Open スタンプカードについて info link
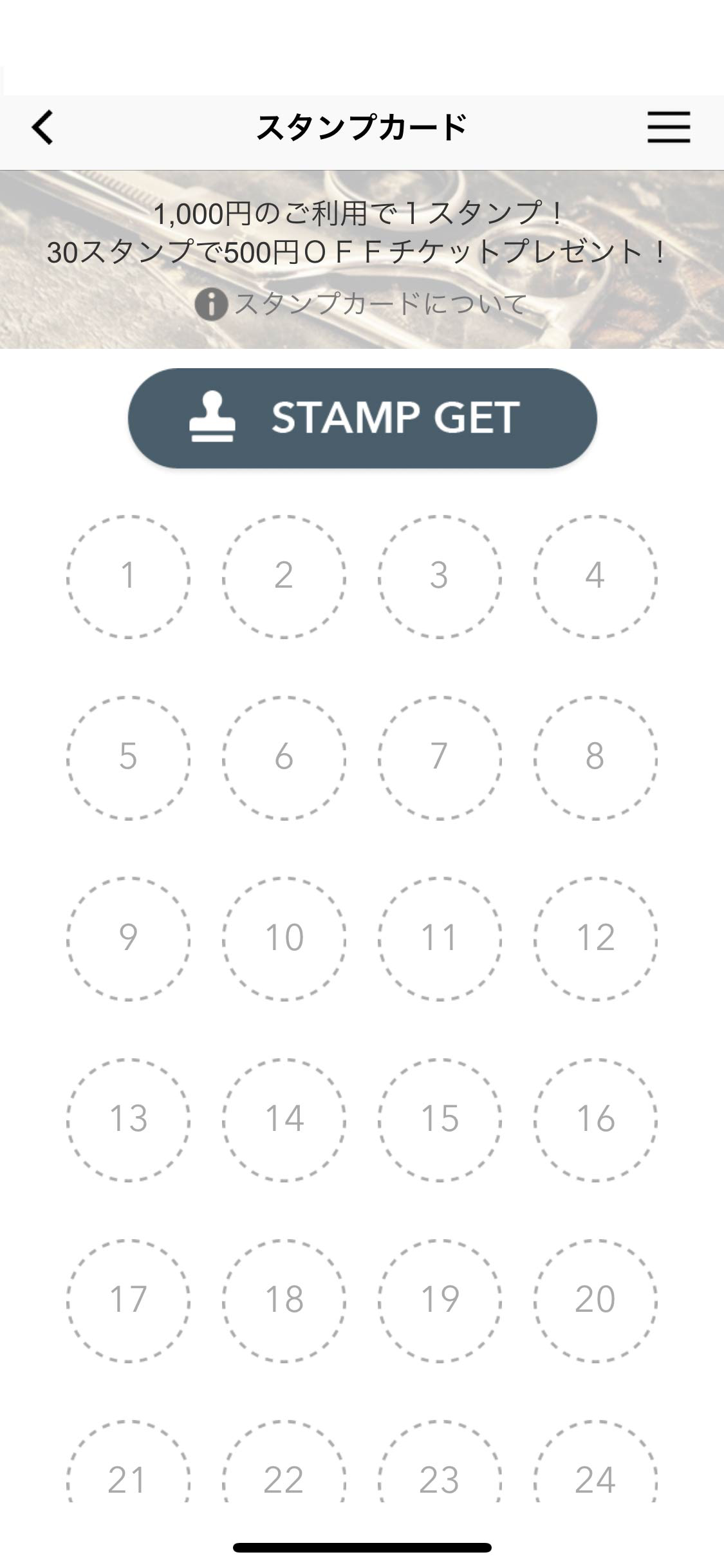This screenshot has height=1568, width=724. click(x=362, y=304)
